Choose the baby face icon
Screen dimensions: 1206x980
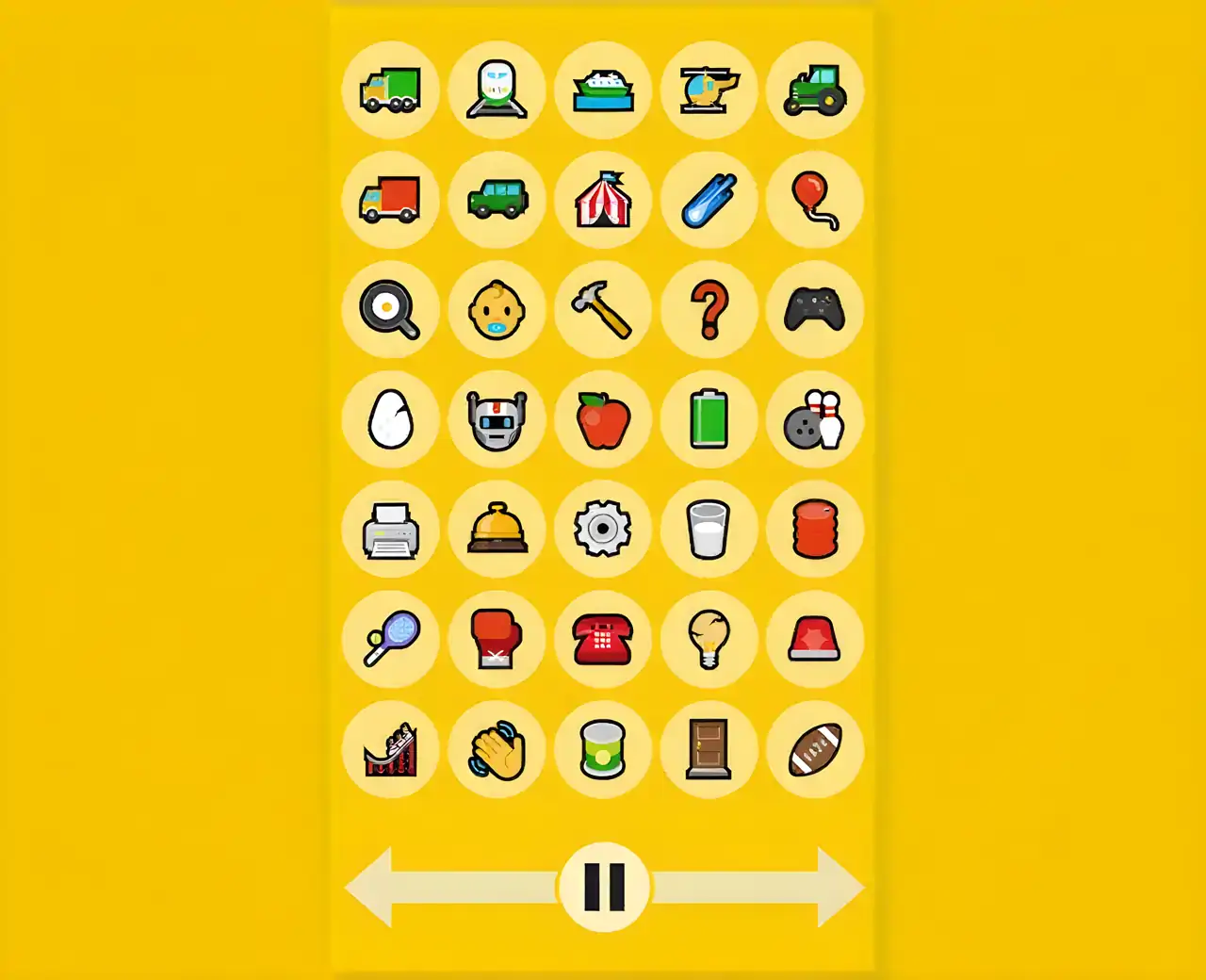497,310
